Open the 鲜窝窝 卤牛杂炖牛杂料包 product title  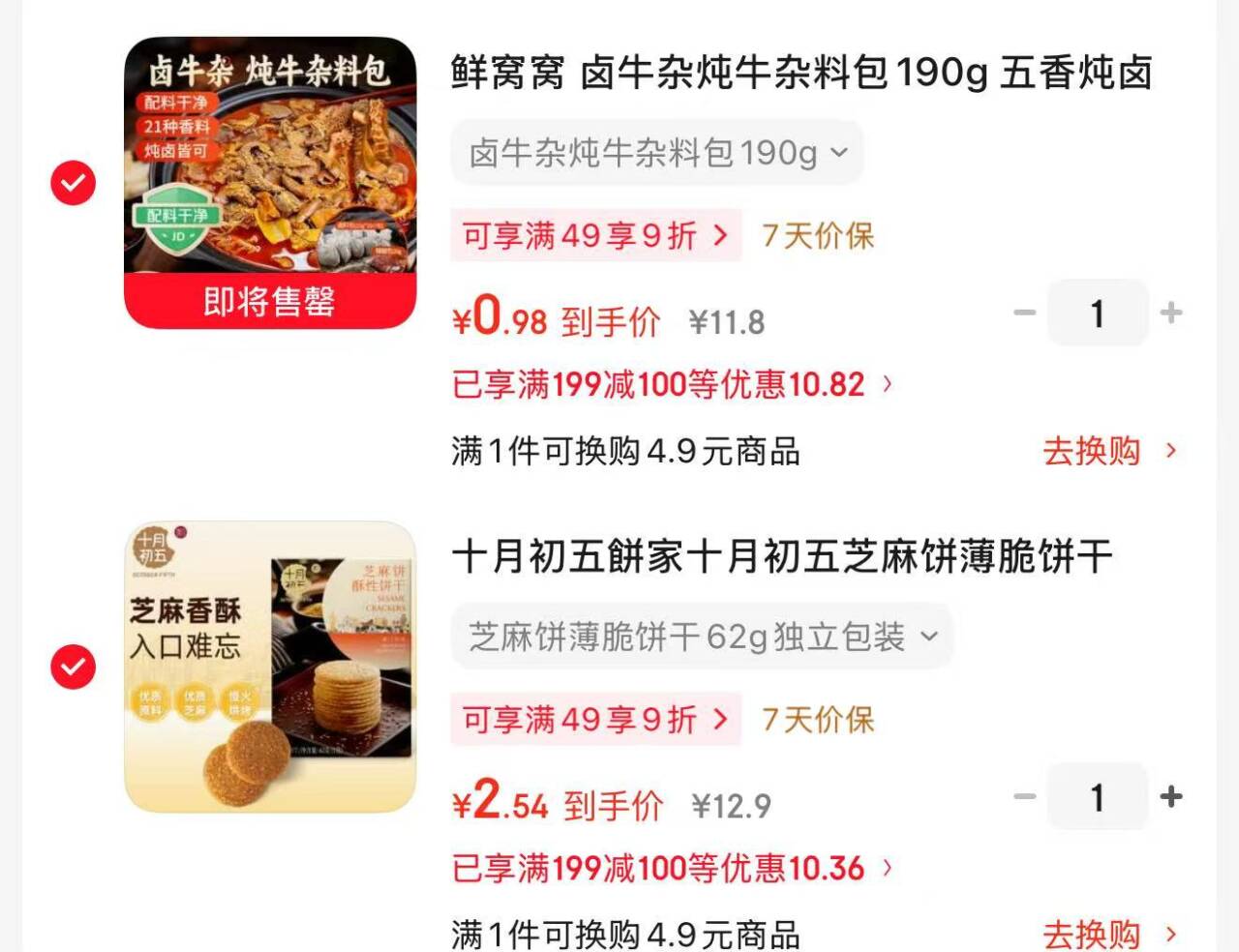801,74
